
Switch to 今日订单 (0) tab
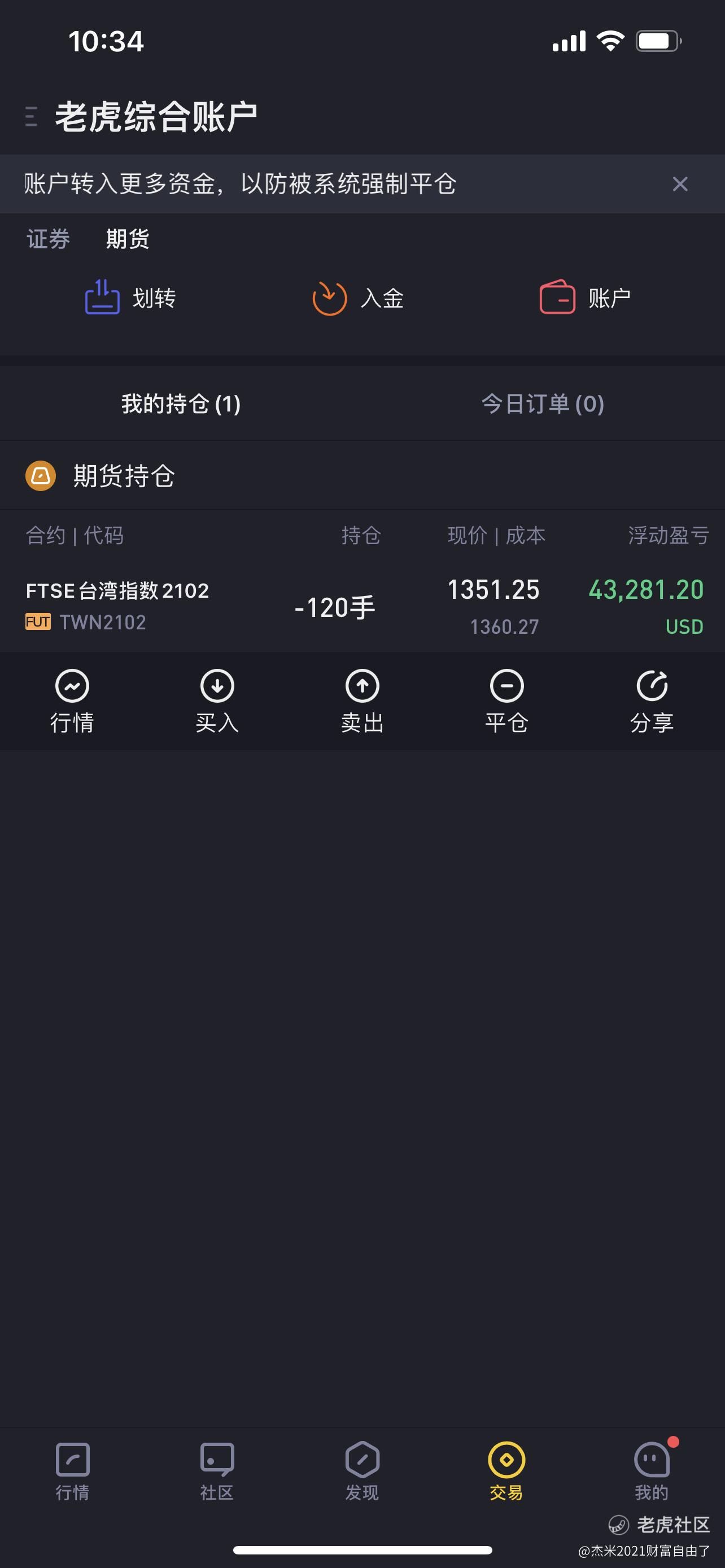[x=543, y=404]
